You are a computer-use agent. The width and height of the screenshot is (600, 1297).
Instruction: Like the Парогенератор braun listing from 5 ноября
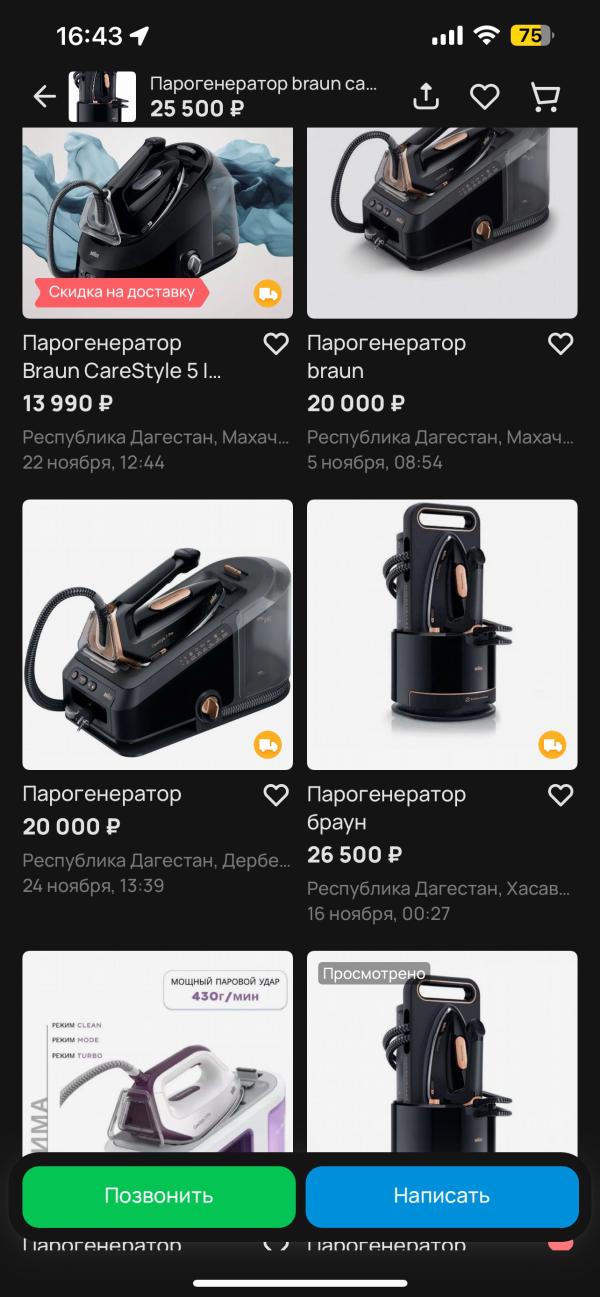tap(560, 344)
